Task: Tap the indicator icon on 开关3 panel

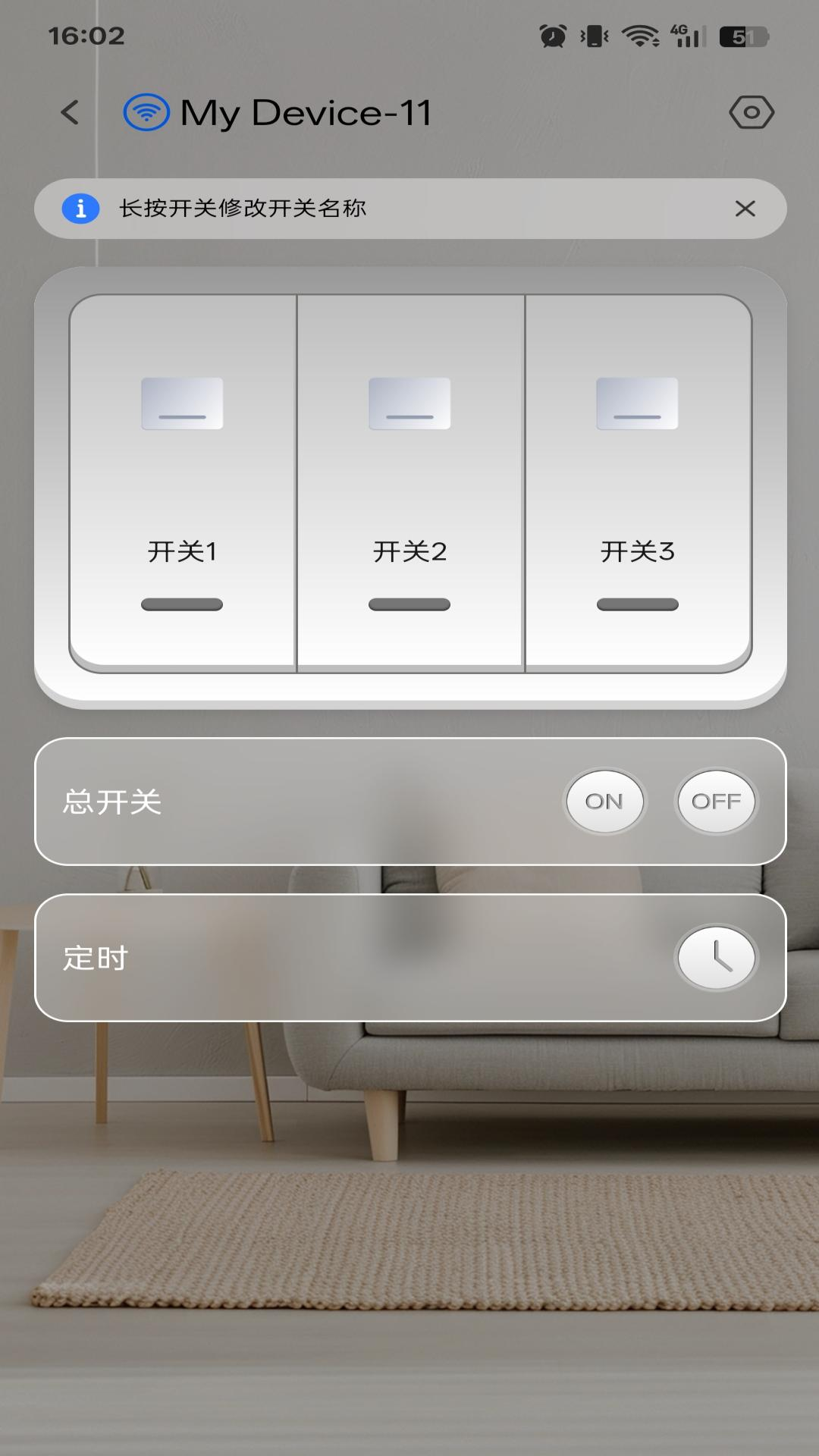Action: click(x=638, y=404)
